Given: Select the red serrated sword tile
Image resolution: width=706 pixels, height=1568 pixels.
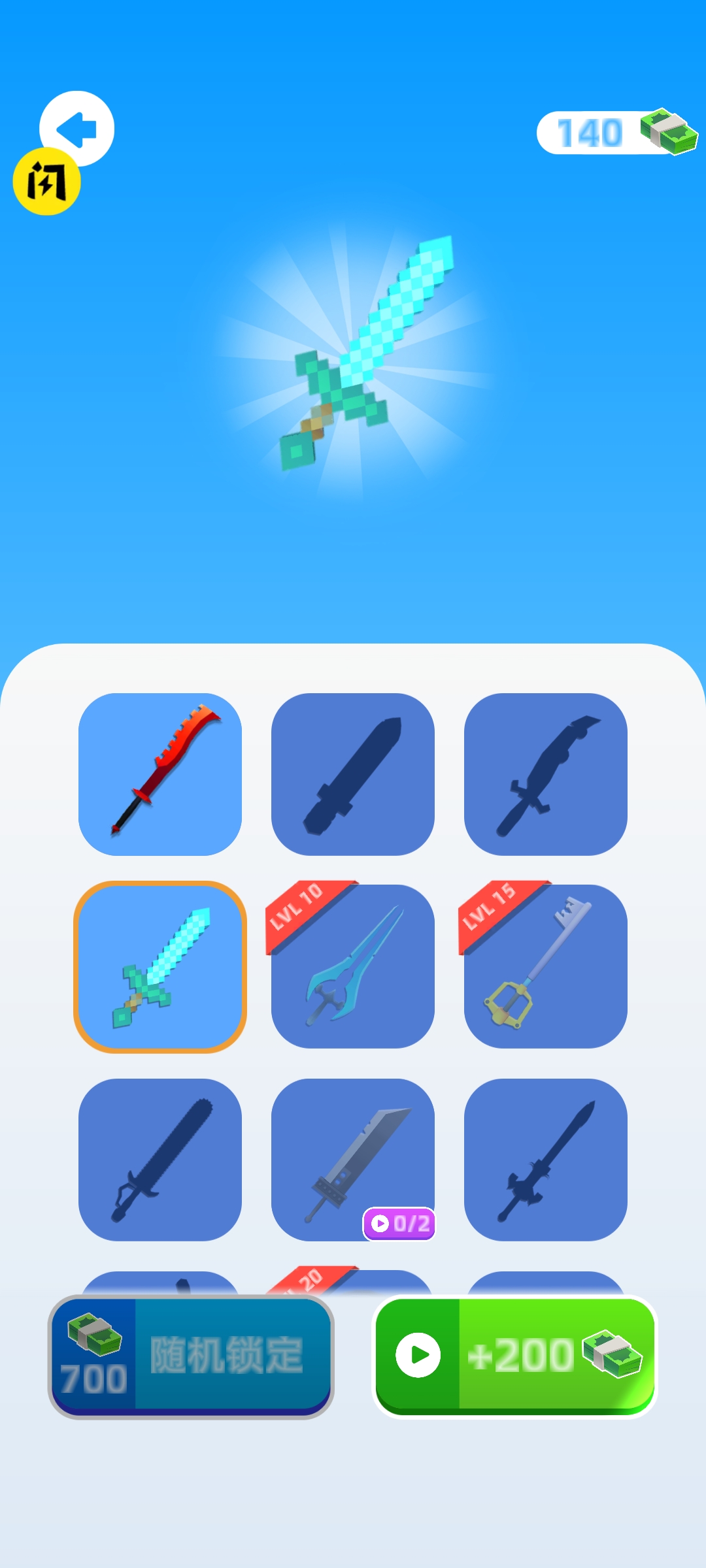Looking at the screenshot, I should [x=160, y=774].
